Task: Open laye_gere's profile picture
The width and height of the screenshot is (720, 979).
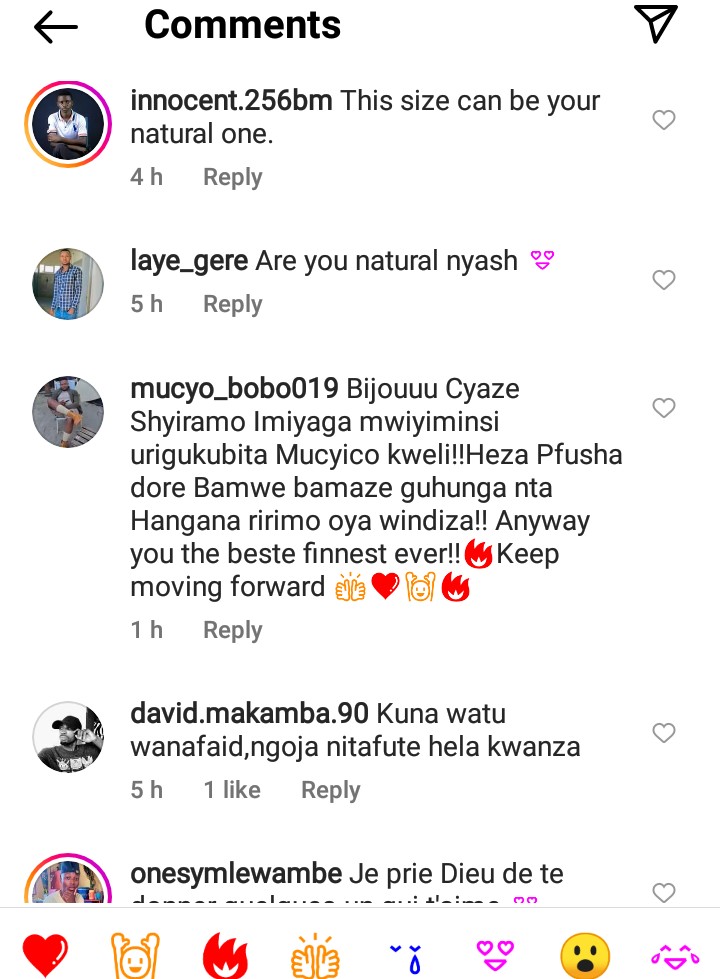Action: point(68,284)
